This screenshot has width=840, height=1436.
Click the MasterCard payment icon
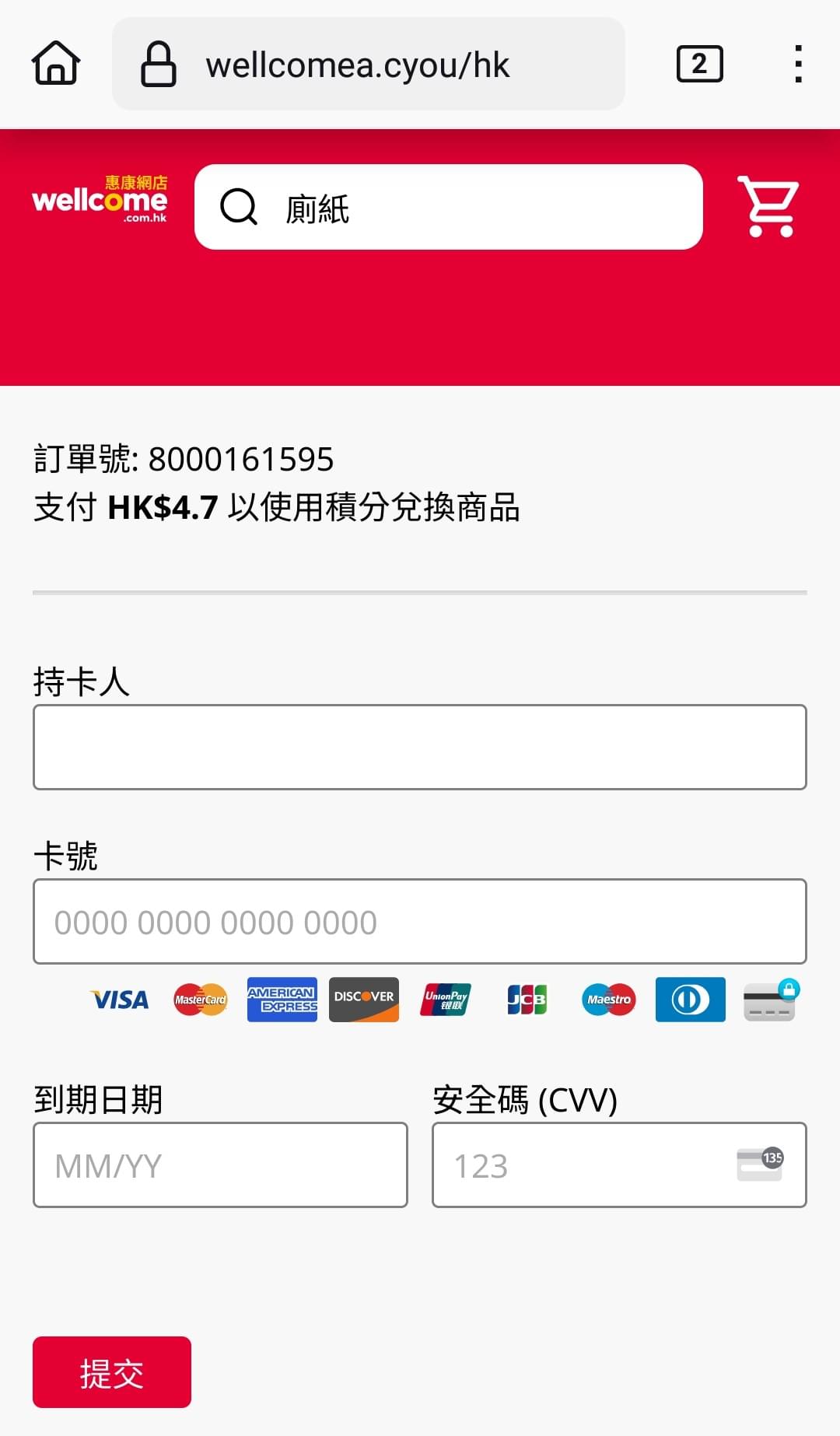[201, 1000]
